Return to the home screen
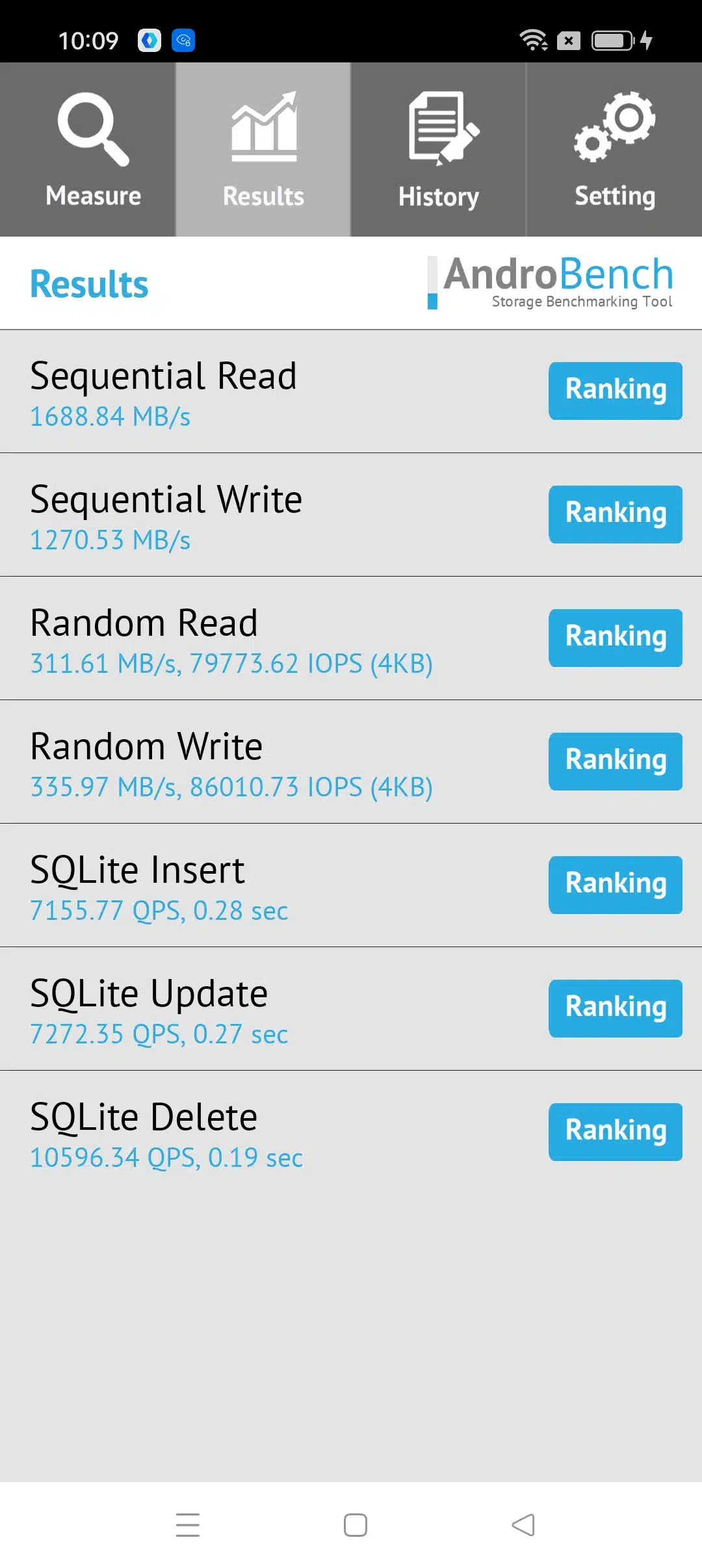This screenshot has height=1568, width=702. click(x=356, y=1524)
